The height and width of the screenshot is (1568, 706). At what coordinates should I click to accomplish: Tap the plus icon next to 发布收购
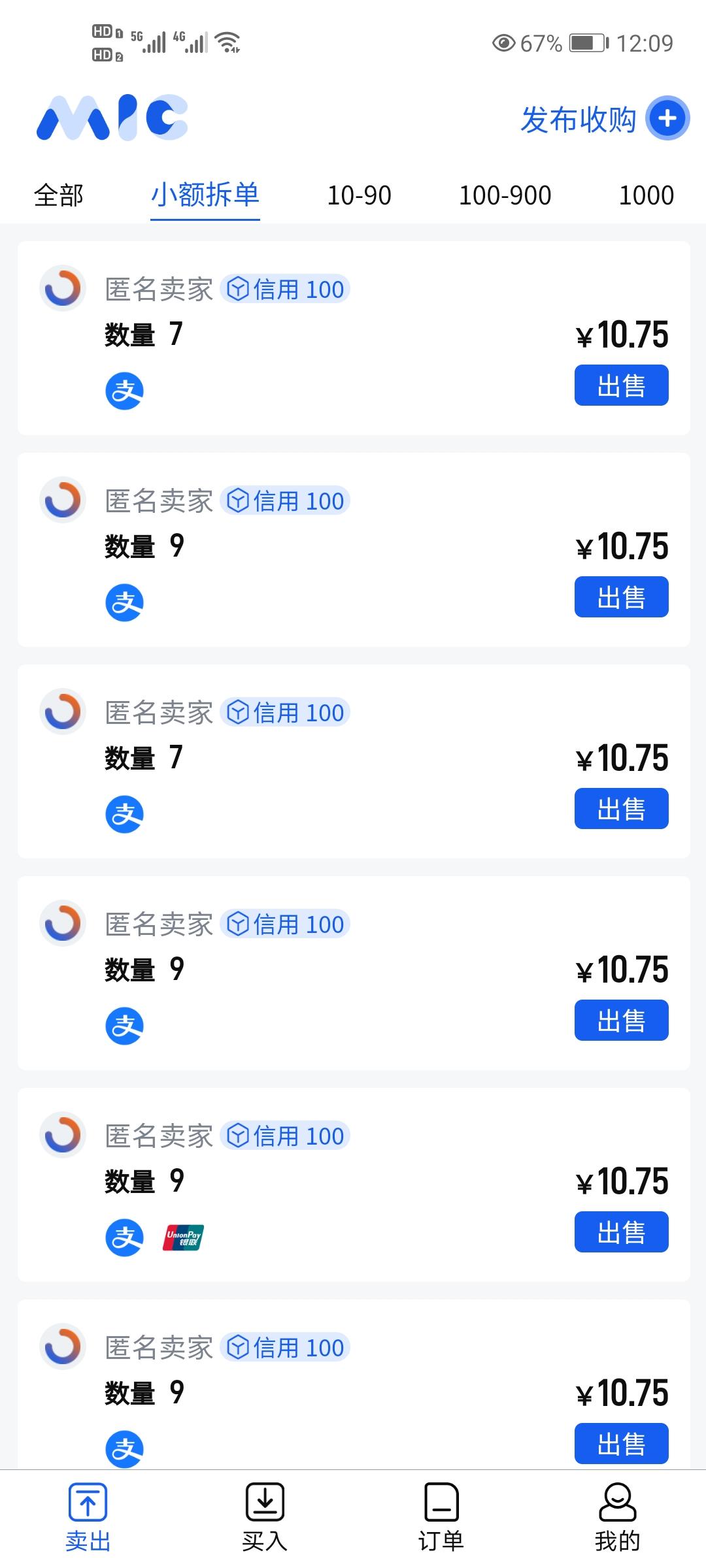tap(666, 119)
